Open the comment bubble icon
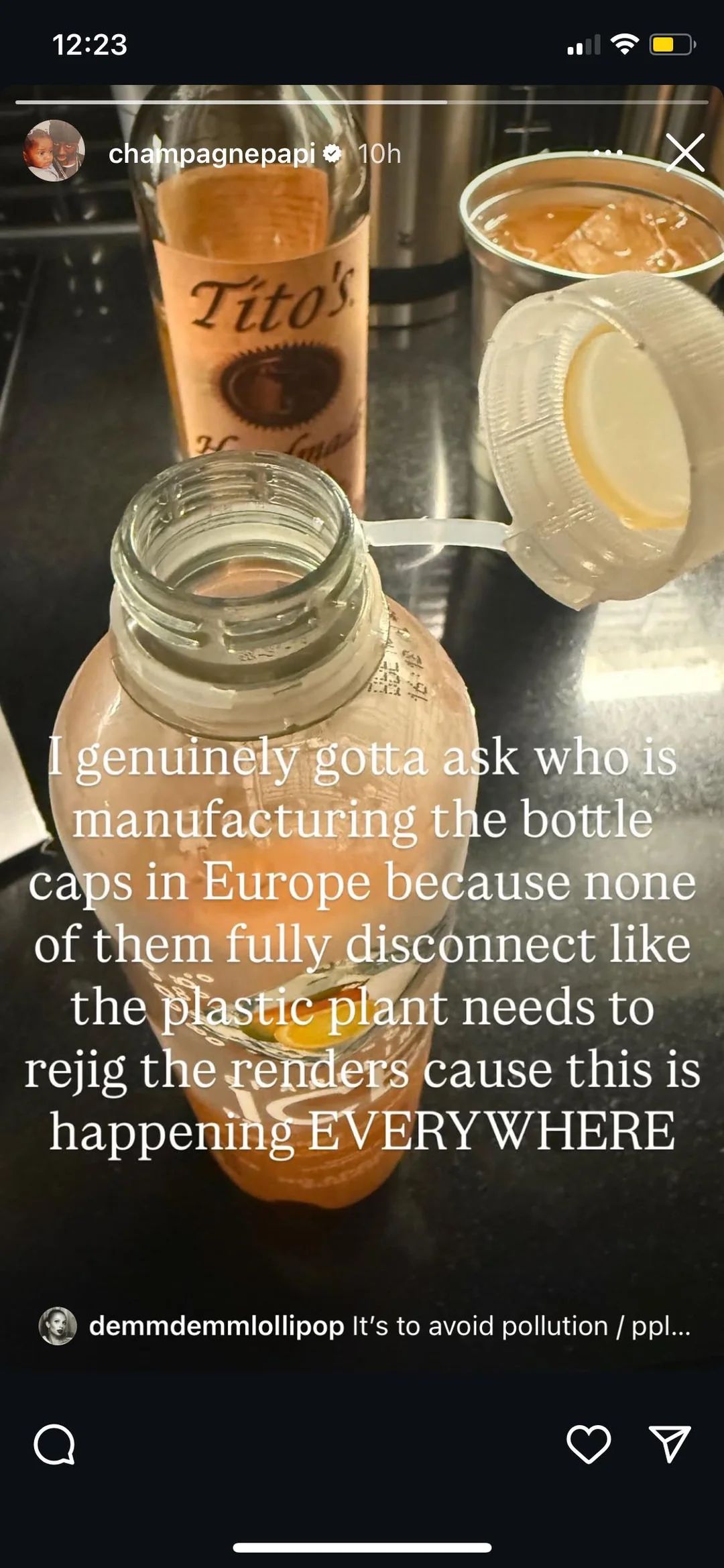The height and width of the screenshot is (1568, 724). (x=54, y=1444)
